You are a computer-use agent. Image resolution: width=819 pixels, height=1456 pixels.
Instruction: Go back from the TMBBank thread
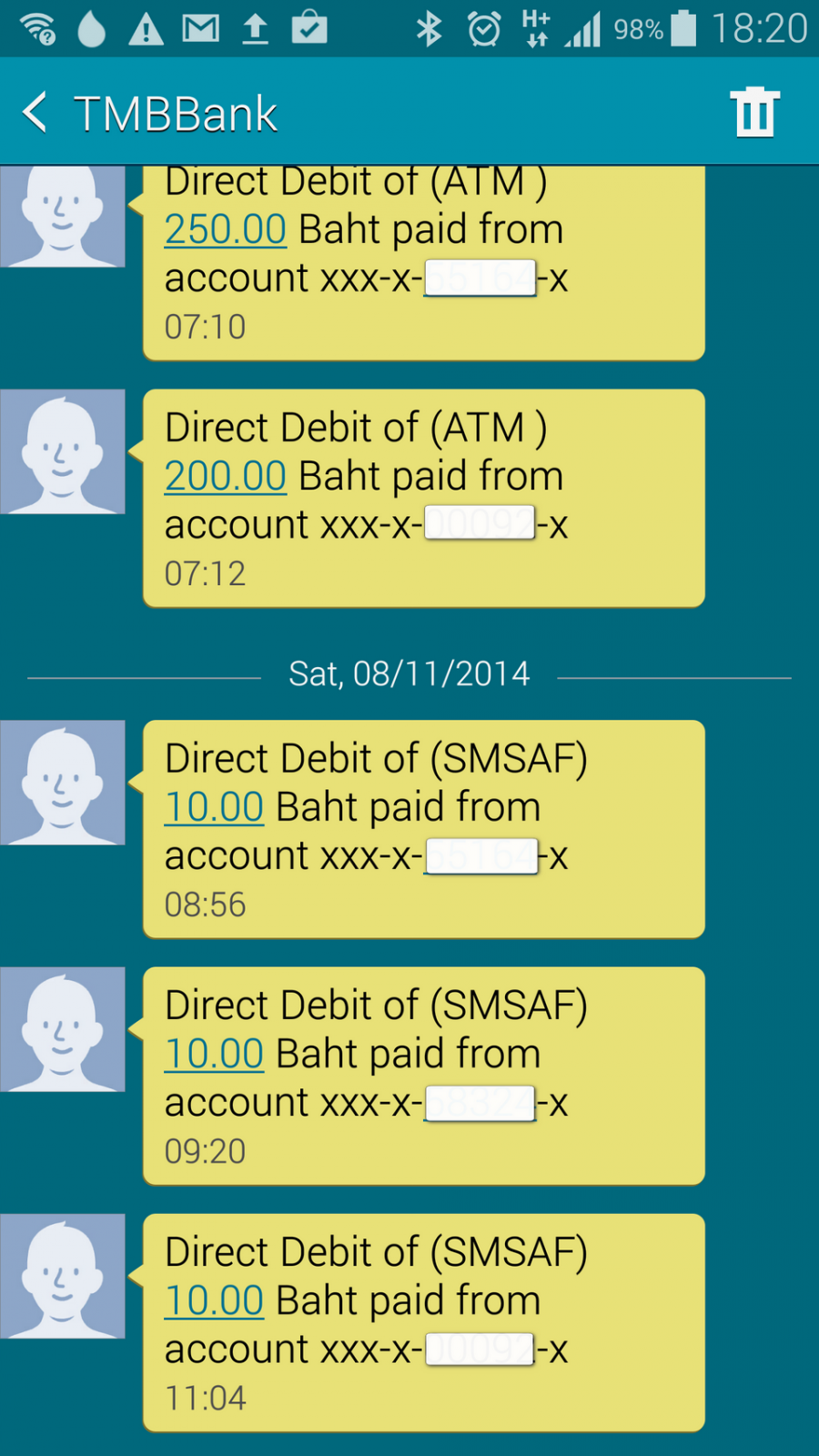35,113
